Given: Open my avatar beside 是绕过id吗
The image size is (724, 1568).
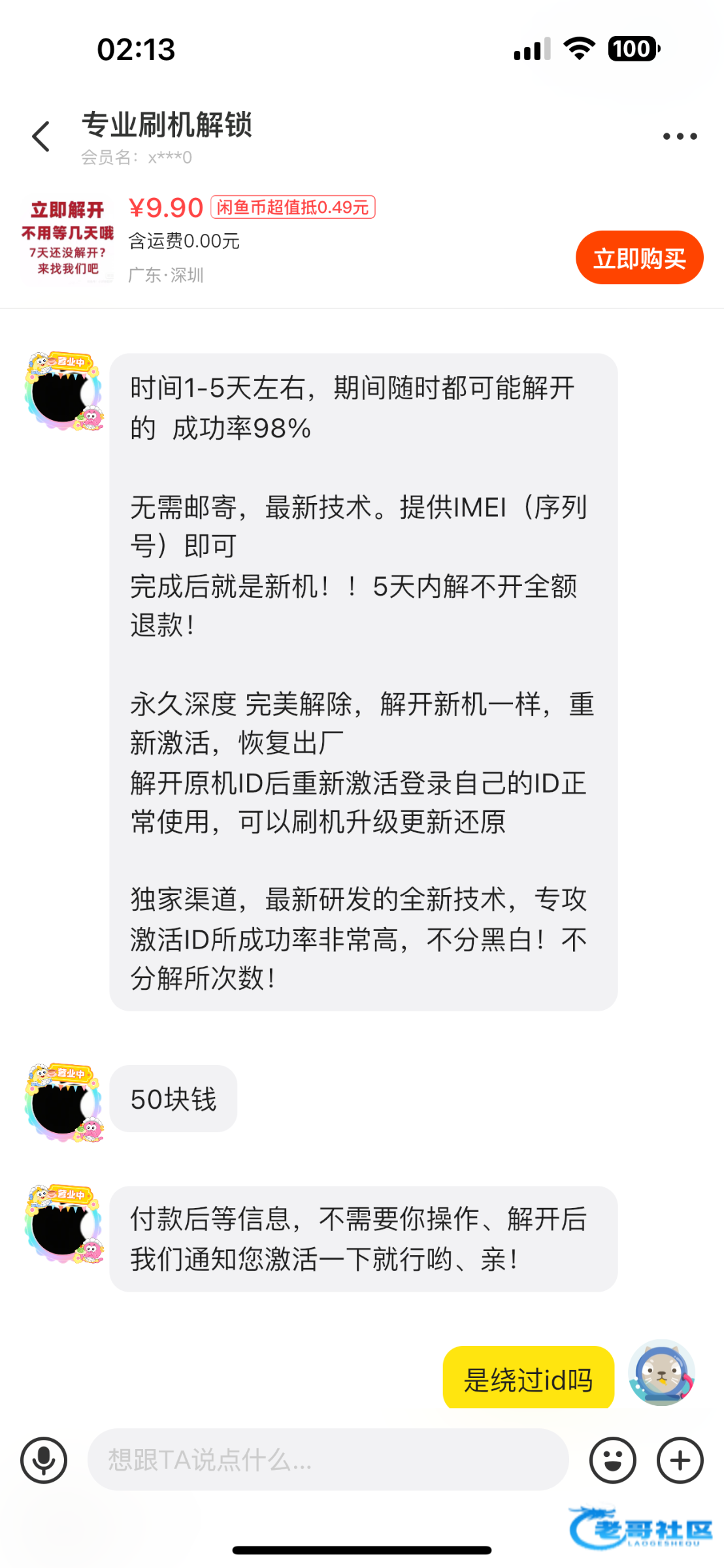Looking at the screenshot, I should [661, 1372].
